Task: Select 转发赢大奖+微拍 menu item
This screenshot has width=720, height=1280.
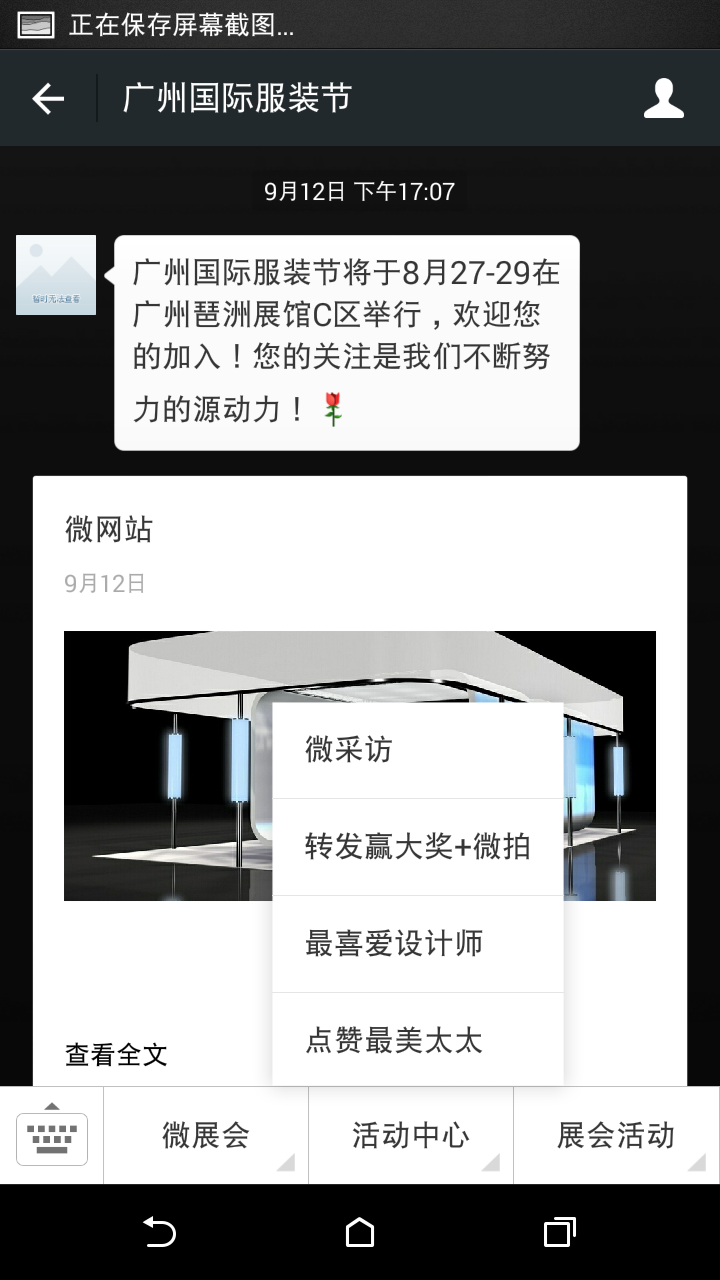Action: click(417, 847)
